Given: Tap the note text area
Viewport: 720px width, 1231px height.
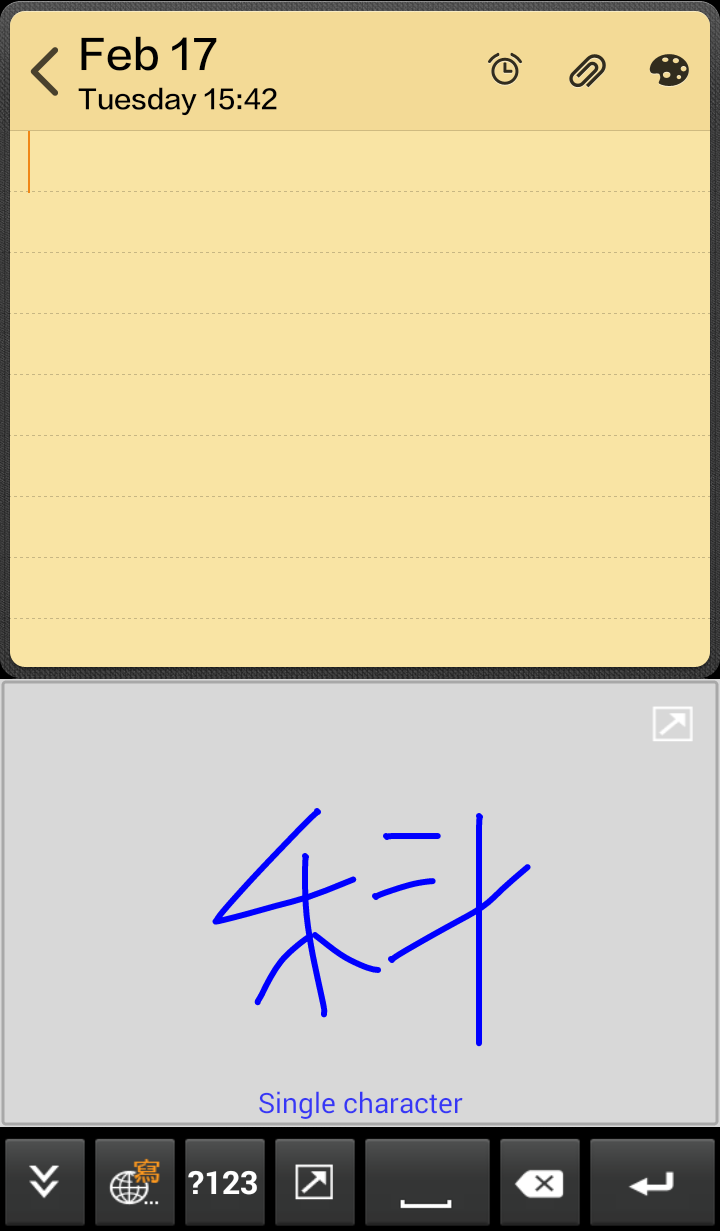Looking at the screenshot, I should [x=360, y=400].
